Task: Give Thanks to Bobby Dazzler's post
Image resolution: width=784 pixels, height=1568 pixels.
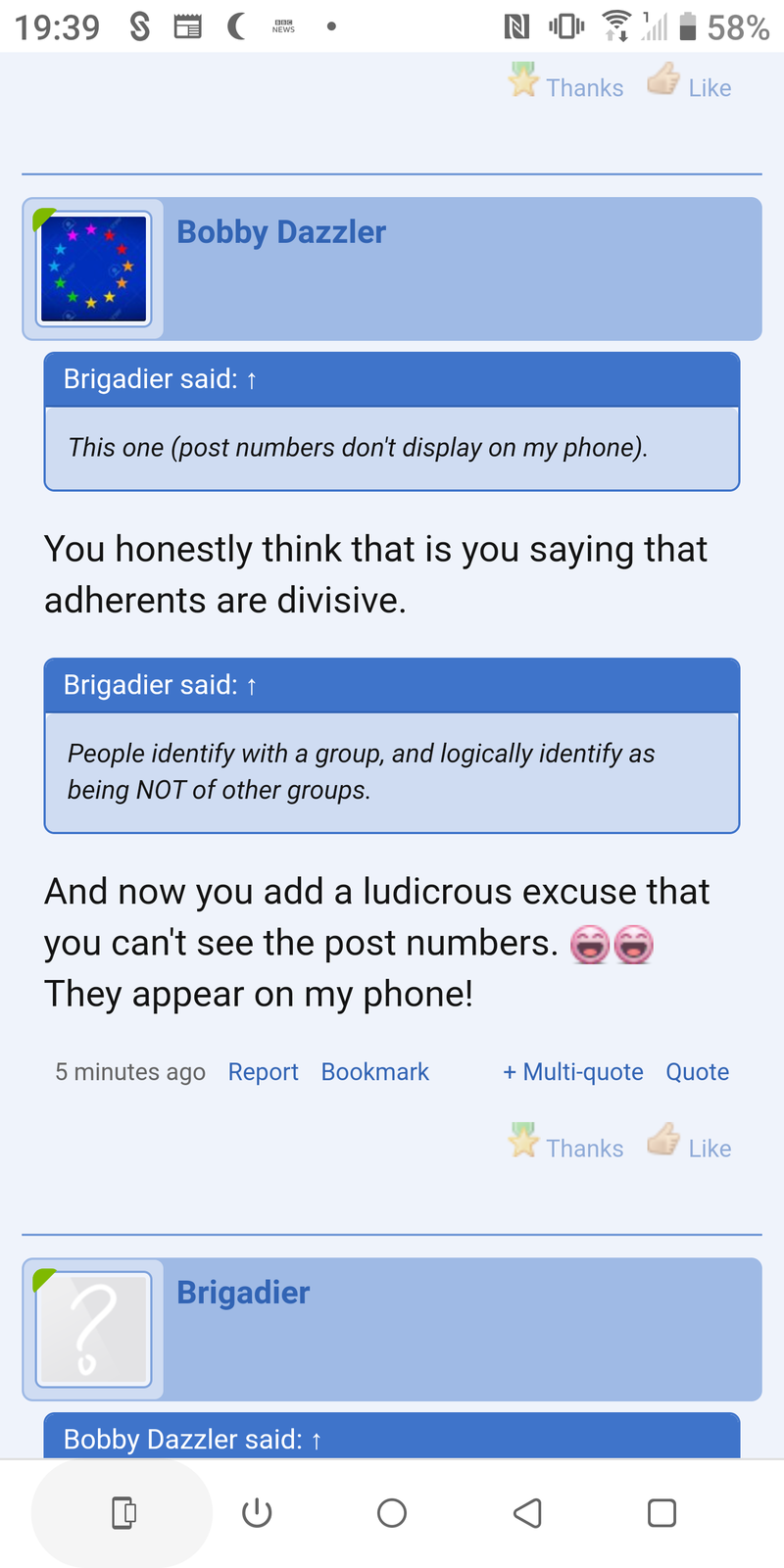Action: [x=566, y=1146]
